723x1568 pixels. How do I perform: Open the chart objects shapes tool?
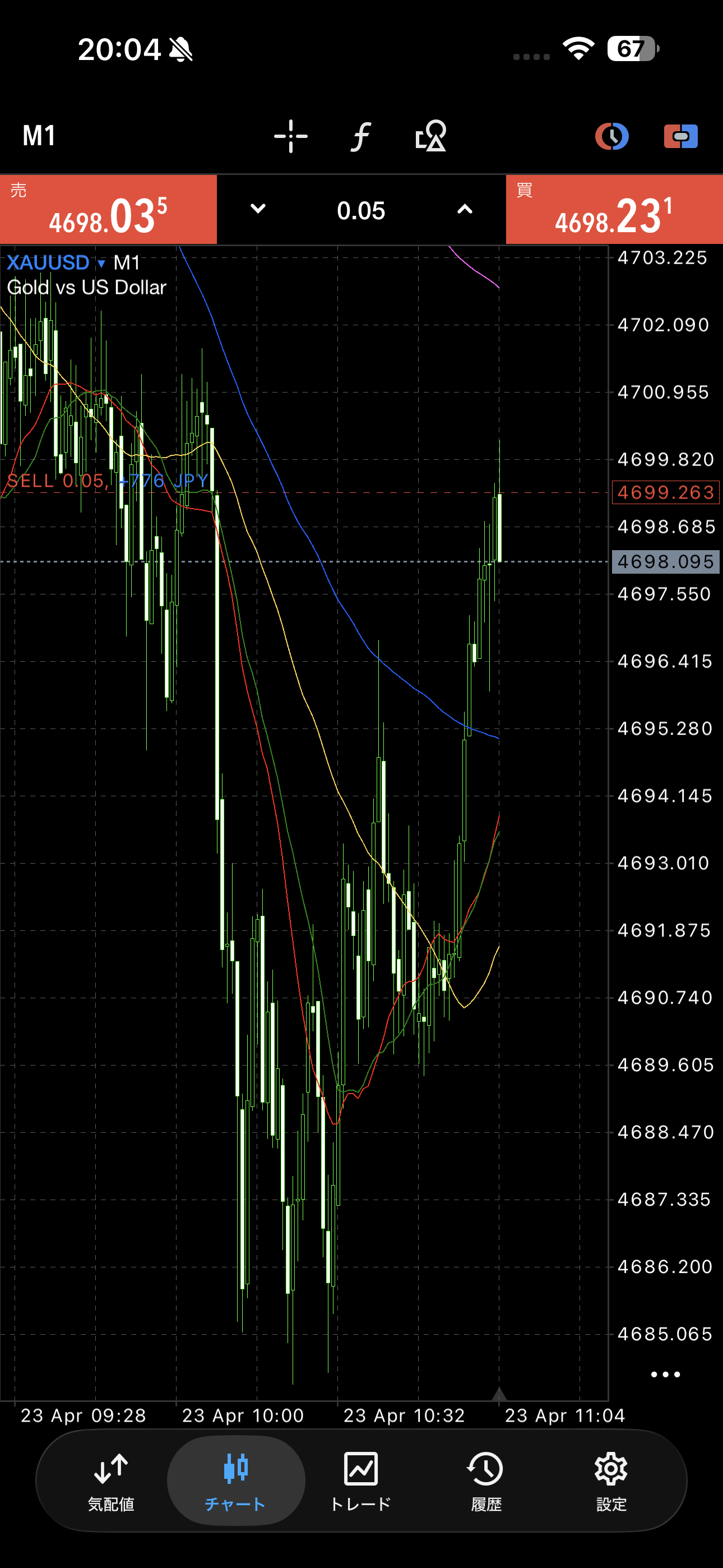point(431,136)
